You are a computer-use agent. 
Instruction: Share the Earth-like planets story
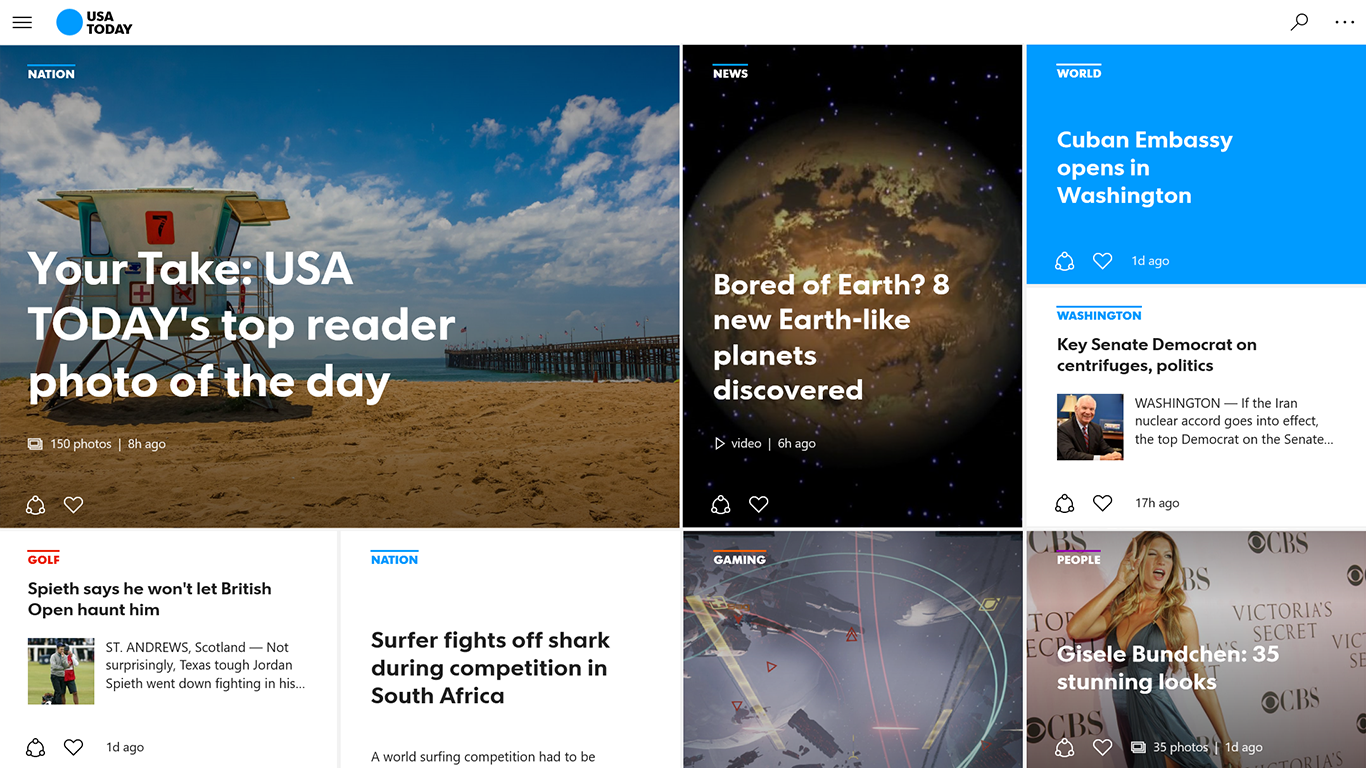[x=720, y=505]
